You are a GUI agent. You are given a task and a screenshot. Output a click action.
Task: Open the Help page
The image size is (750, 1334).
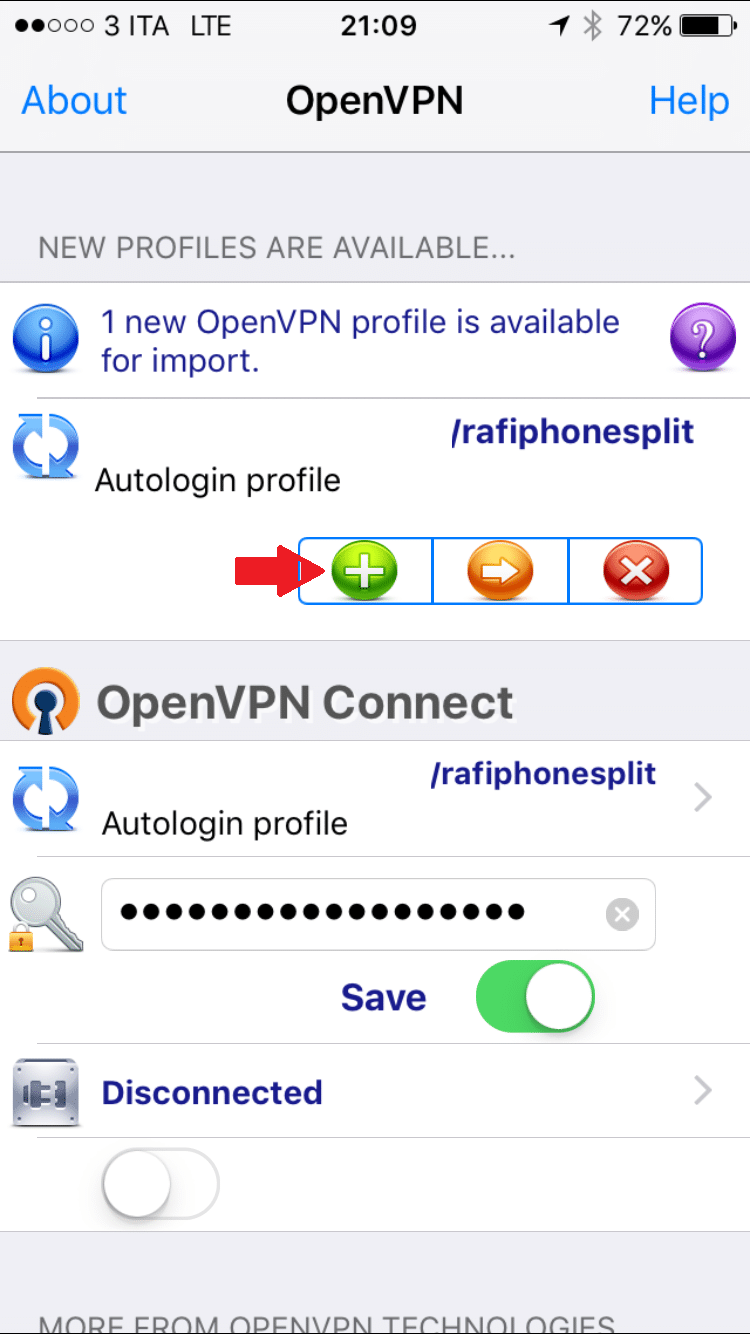[689, 100]
